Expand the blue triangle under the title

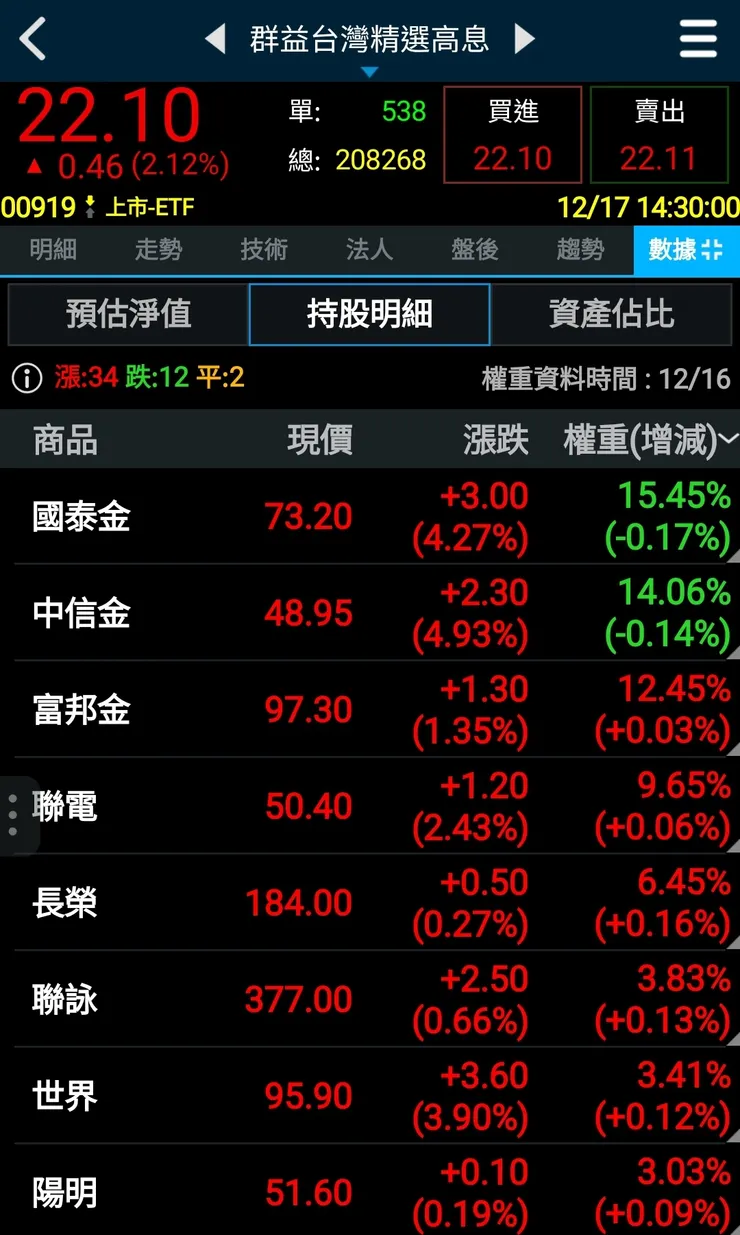371,71
